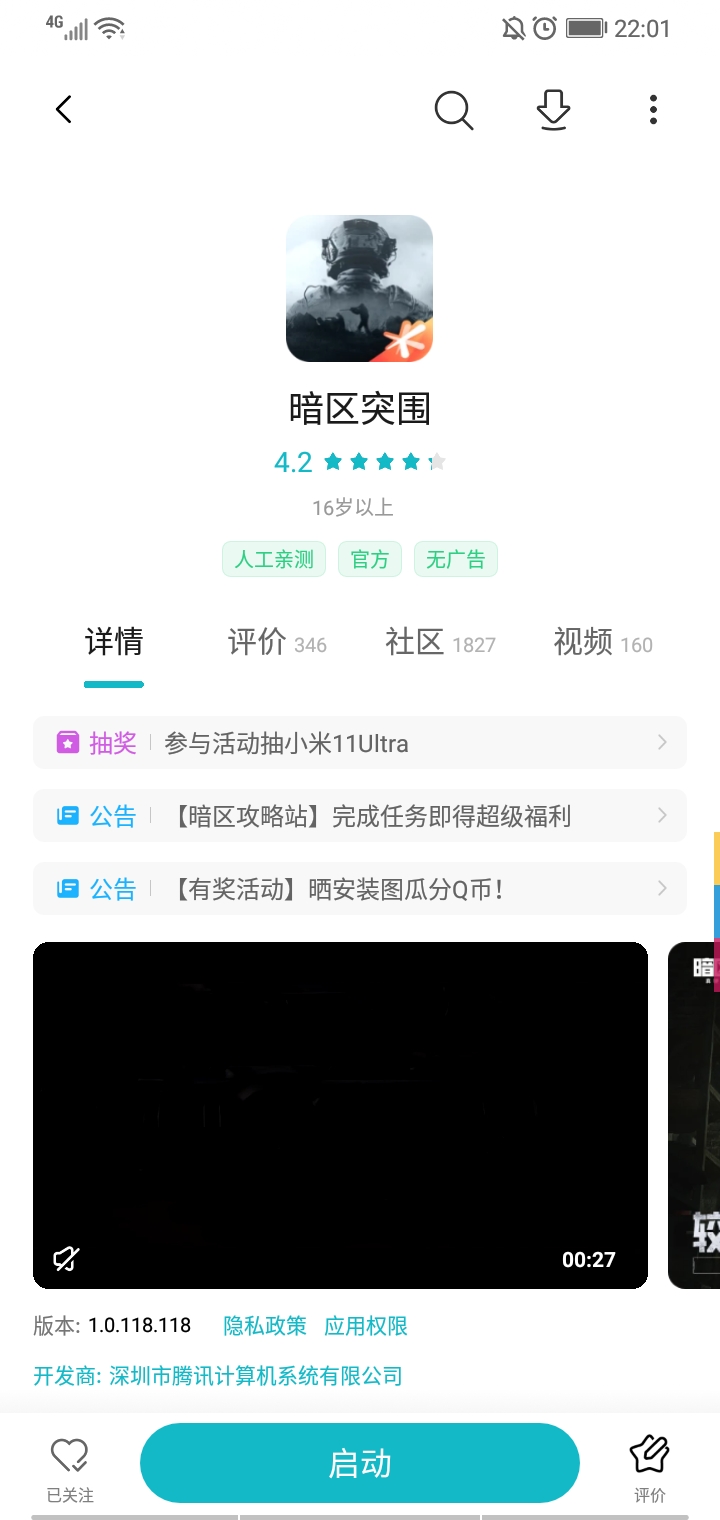Open the 抽奖 小米11Ultra activity row
The width and height of the screenshot is (720, 1520).
(x=360, y=743)
